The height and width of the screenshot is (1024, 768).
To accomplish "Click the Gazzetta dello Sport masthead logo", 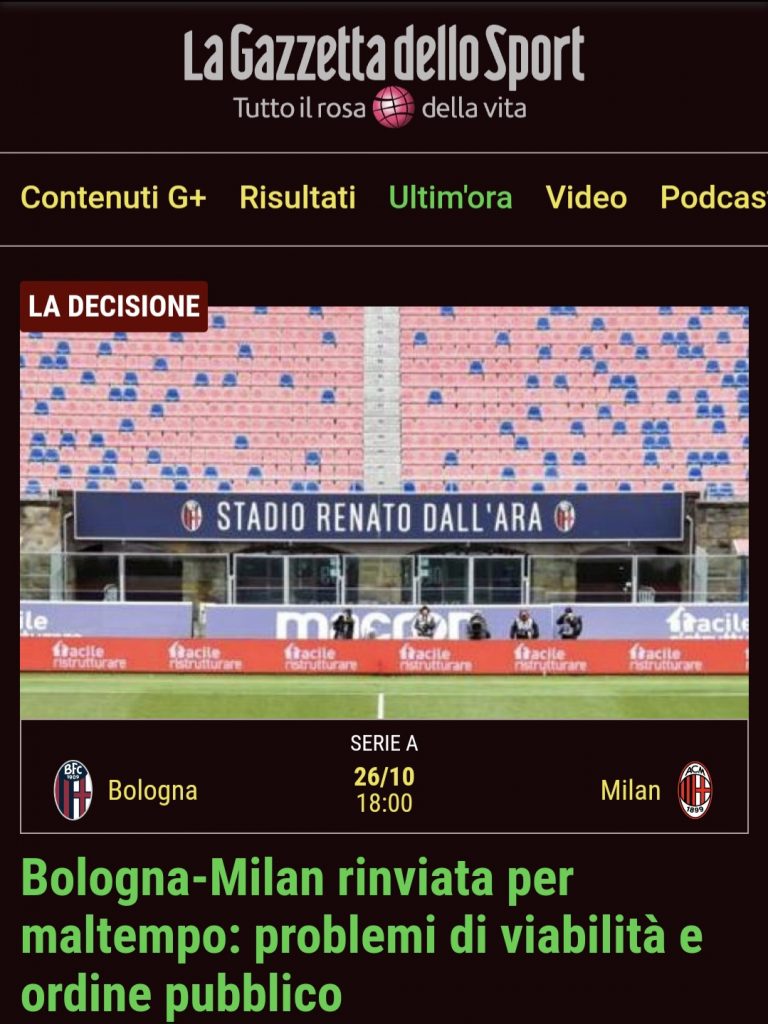I will [384, 58].
